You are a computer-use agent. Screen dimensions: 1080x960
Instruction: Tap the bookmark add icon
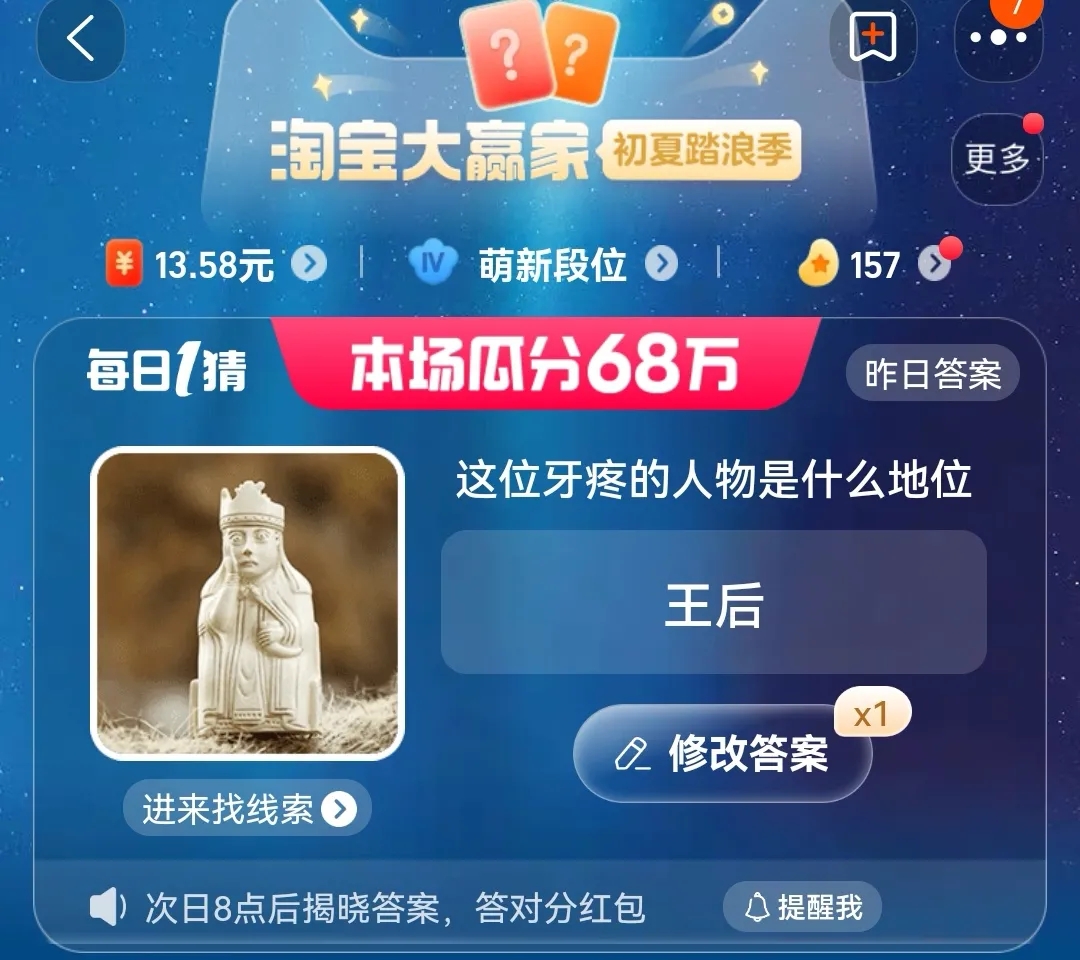[x=872, y=38]
